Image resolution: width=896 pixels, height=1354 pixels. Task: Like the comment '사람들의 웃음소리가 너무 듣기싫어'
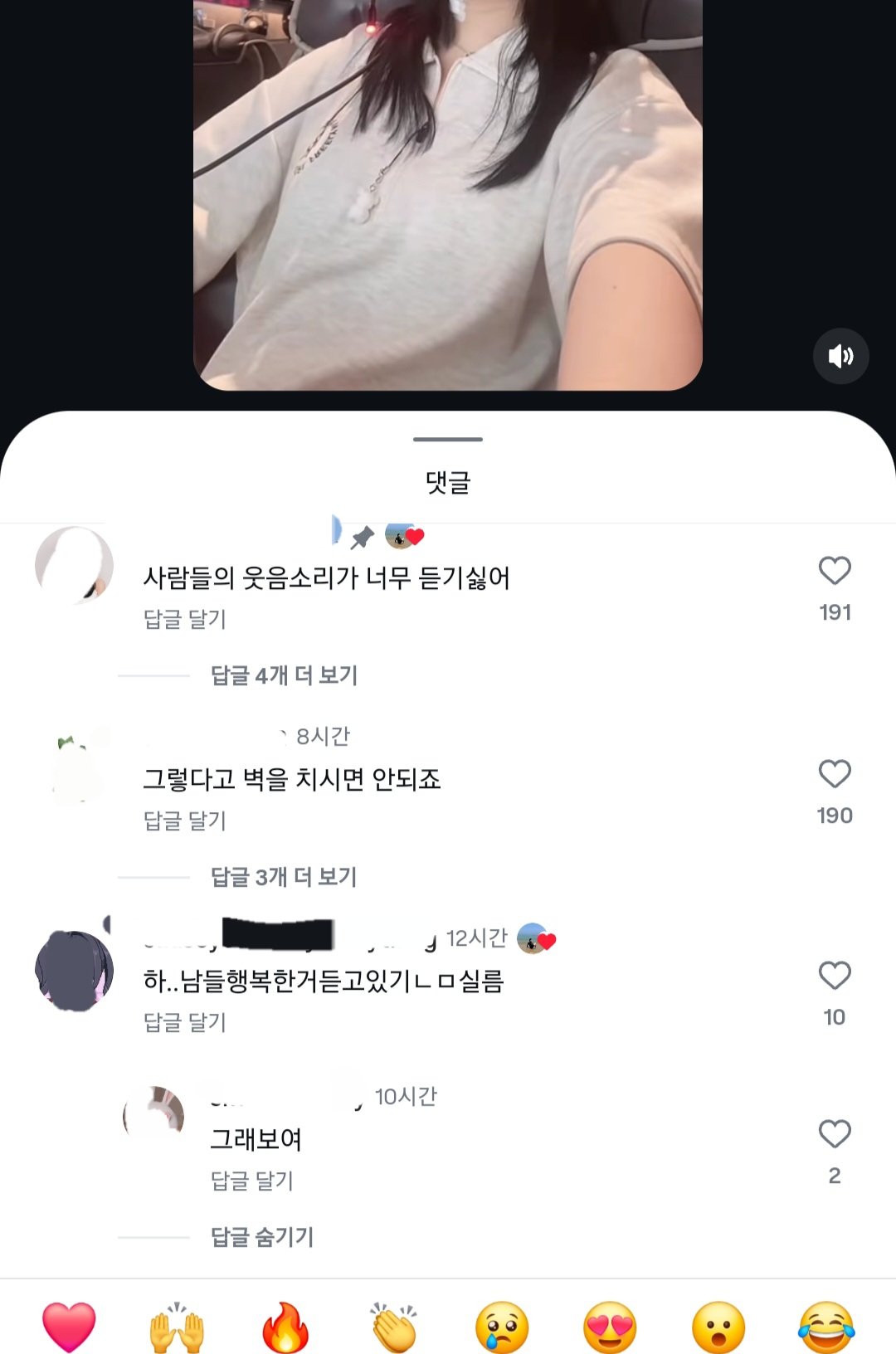[x=835, y=571]
